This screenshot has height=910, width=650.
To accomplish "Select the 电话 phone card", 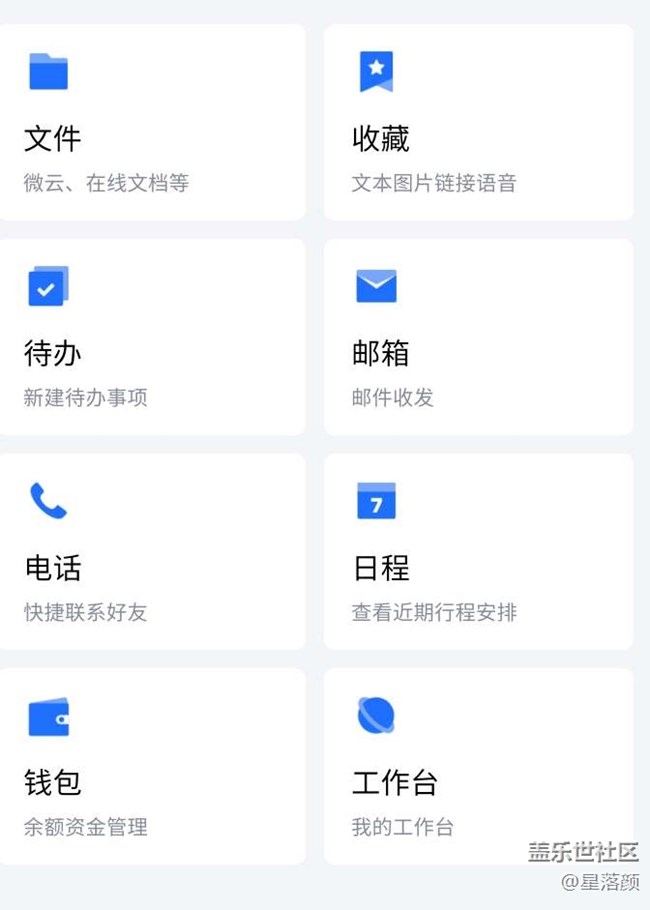I will 152,551.
